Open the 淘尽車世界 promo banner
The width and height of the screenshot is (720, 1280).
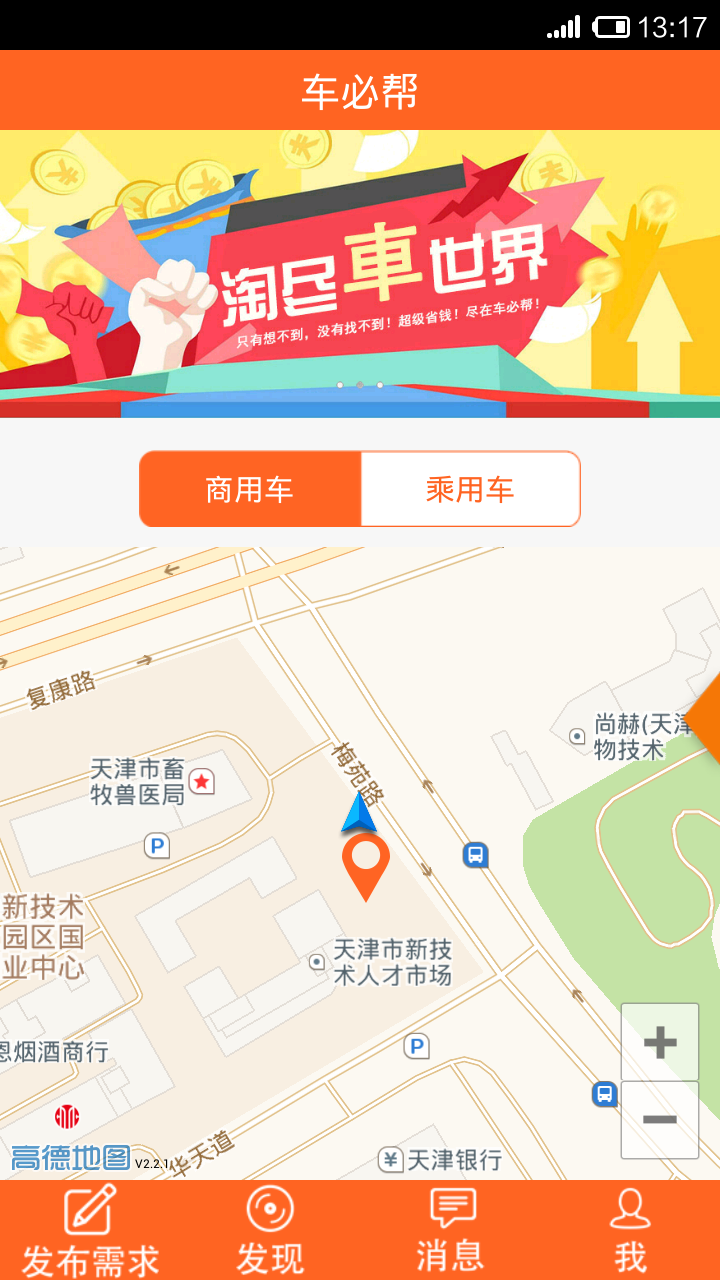[360, 273]
